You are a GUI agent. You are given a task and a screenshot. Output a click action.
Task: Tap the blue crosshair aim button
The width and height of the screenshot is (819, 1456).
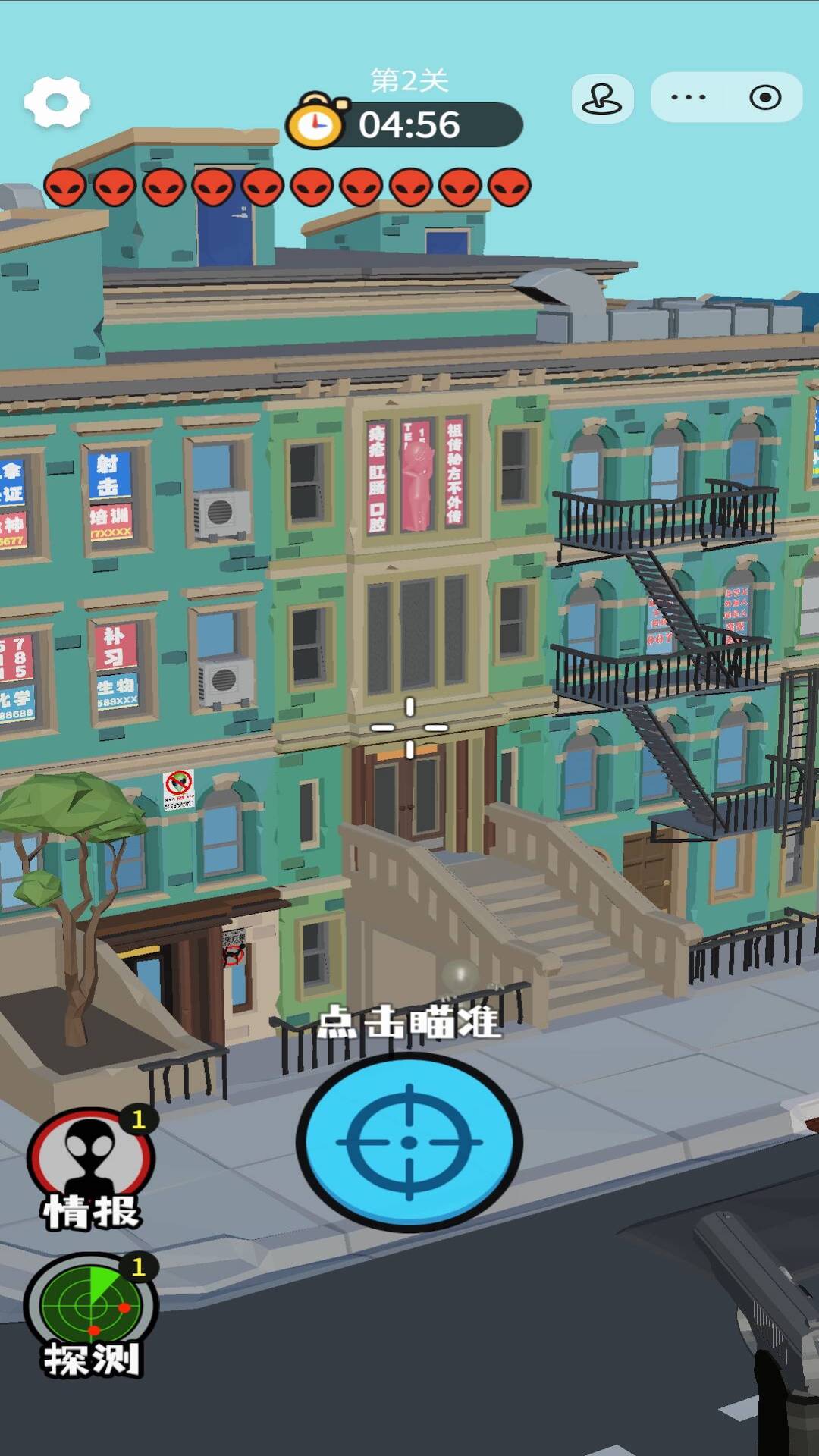click(409, 1141)
